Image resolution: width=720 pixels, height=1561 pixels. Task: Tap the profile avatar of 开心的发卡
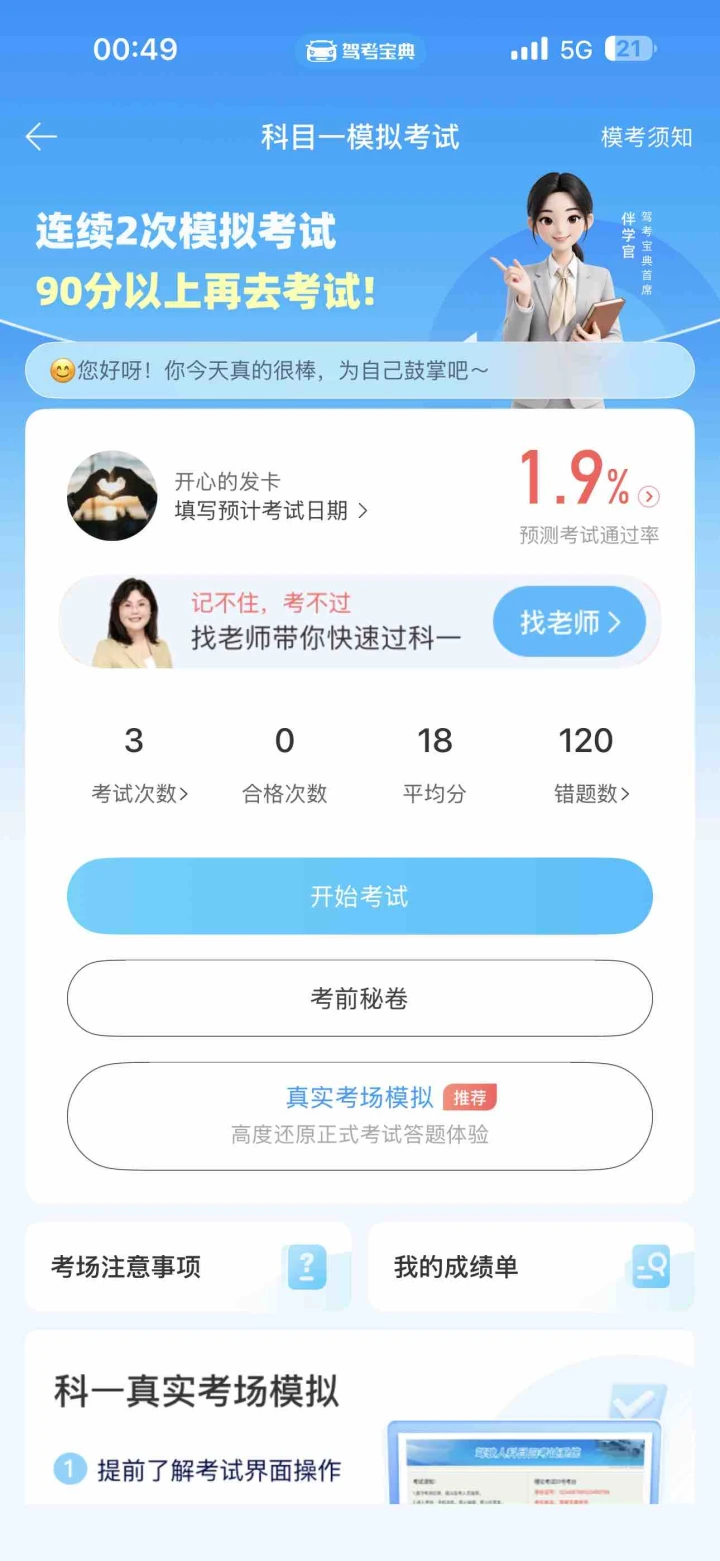[112, 495]
